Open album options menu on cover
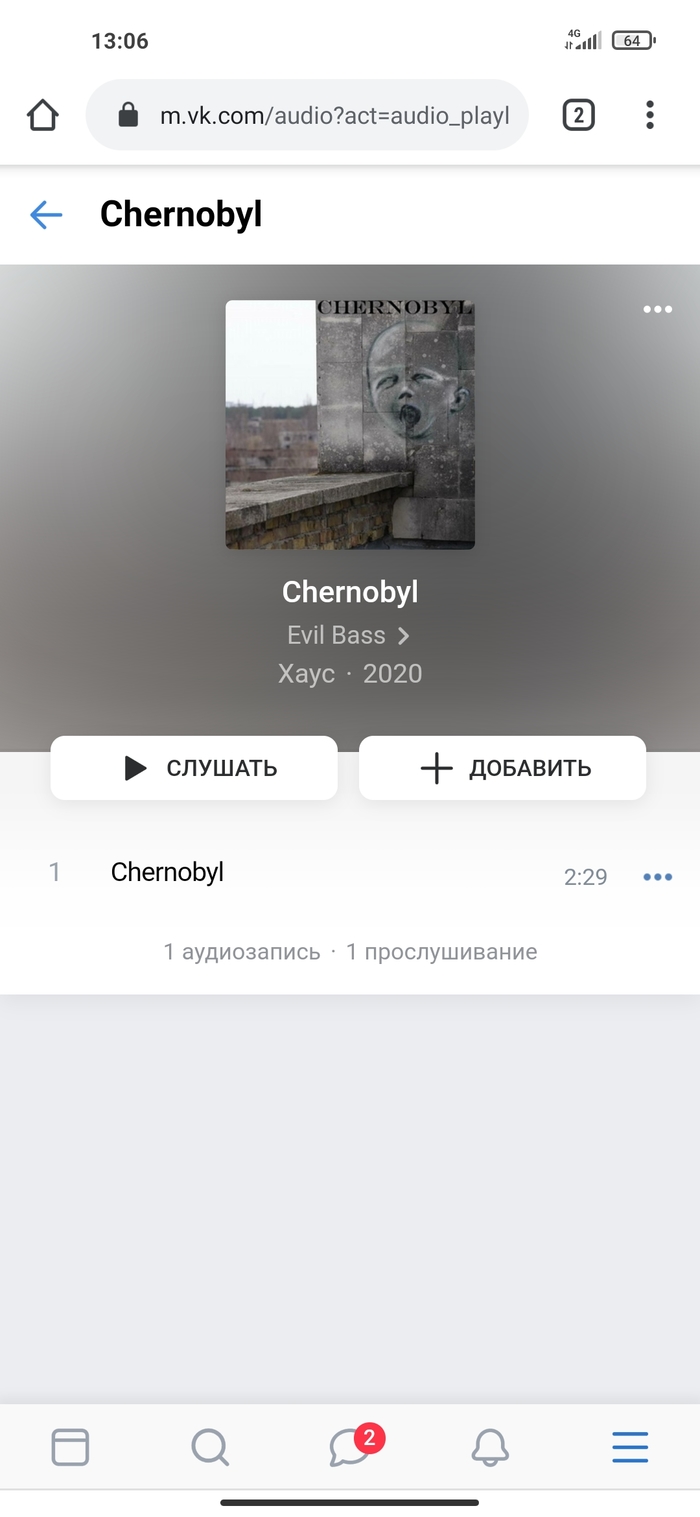Image resolution: width=700 pixels, height=1517 pixels. (657, 309)
